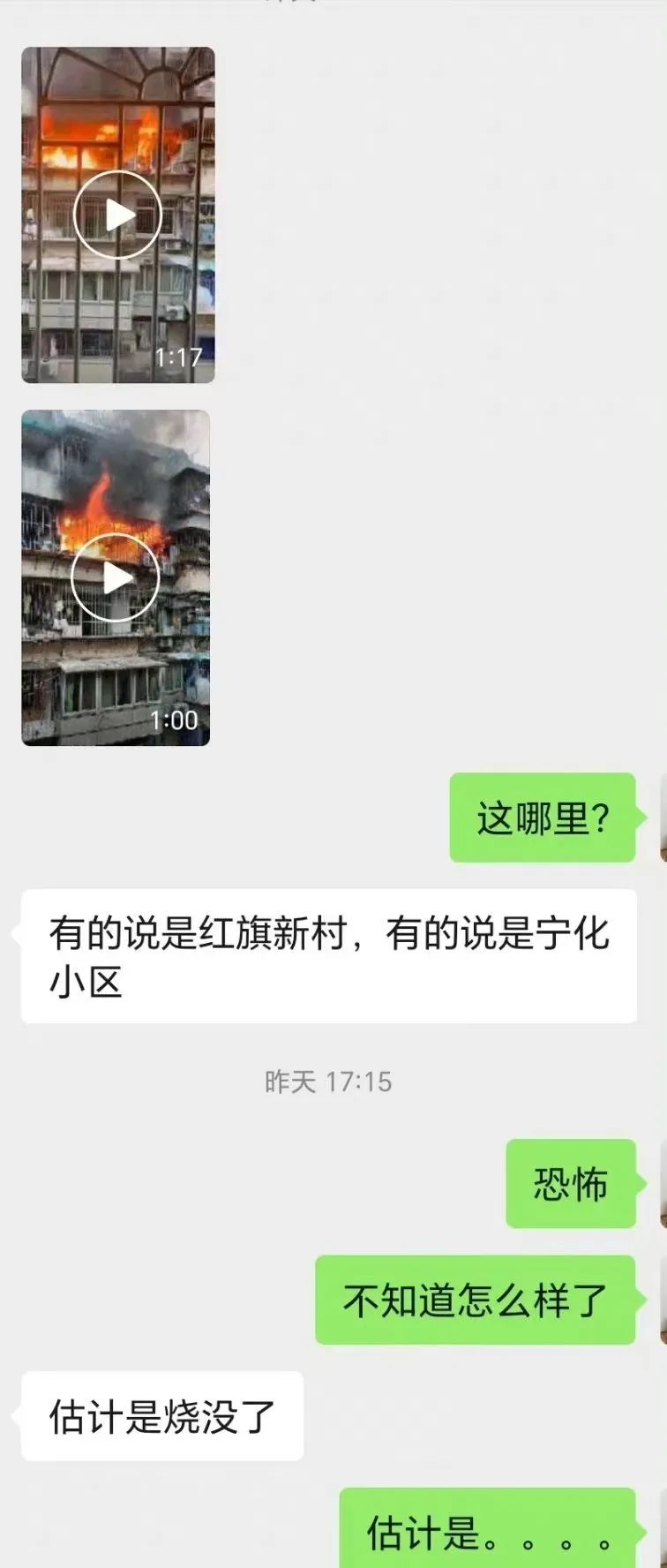The width and height of the screenshot is (667, 1568).
Task: Play the 1:00 fire video
Action: [x=116, y=578]
